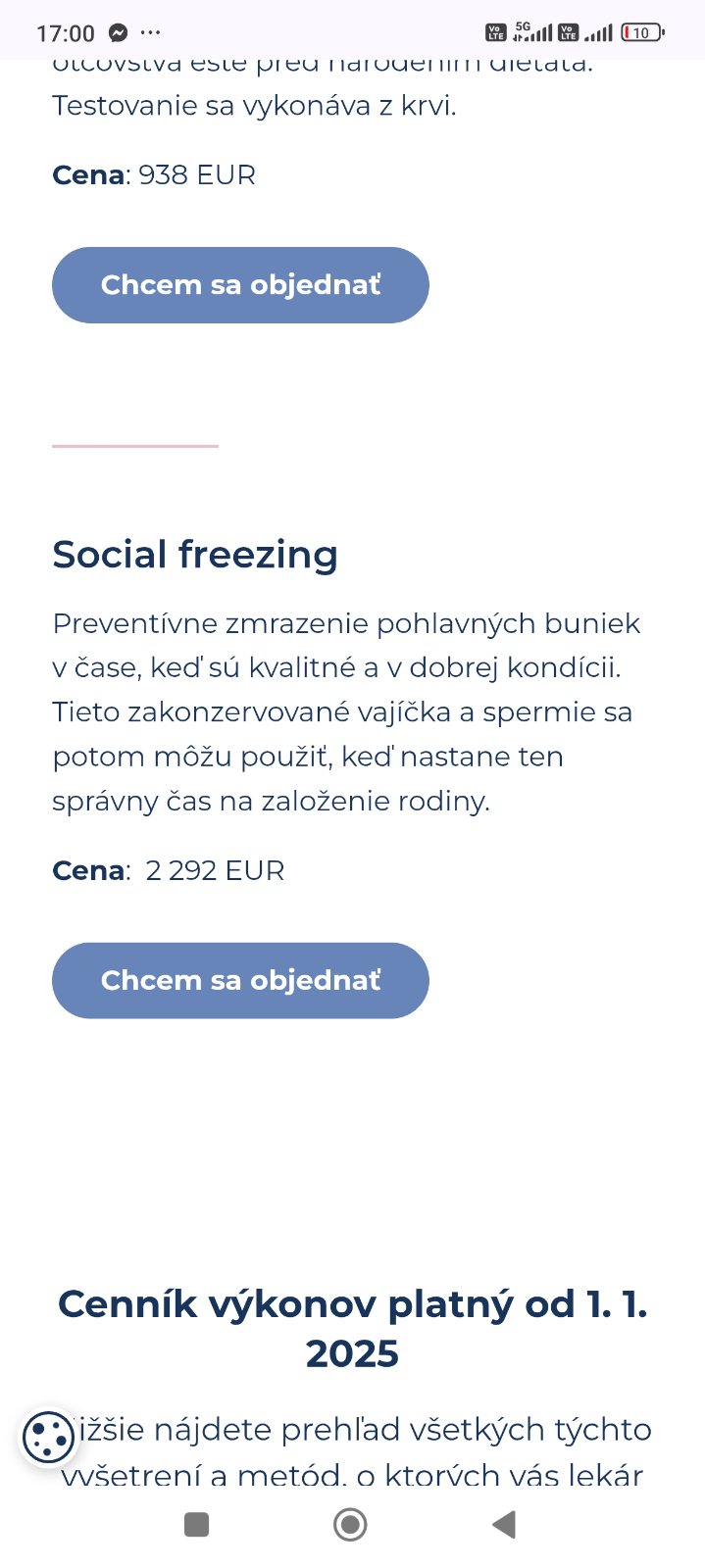Open the recent apps view
705x1568 pixels.
point(197,1525)
